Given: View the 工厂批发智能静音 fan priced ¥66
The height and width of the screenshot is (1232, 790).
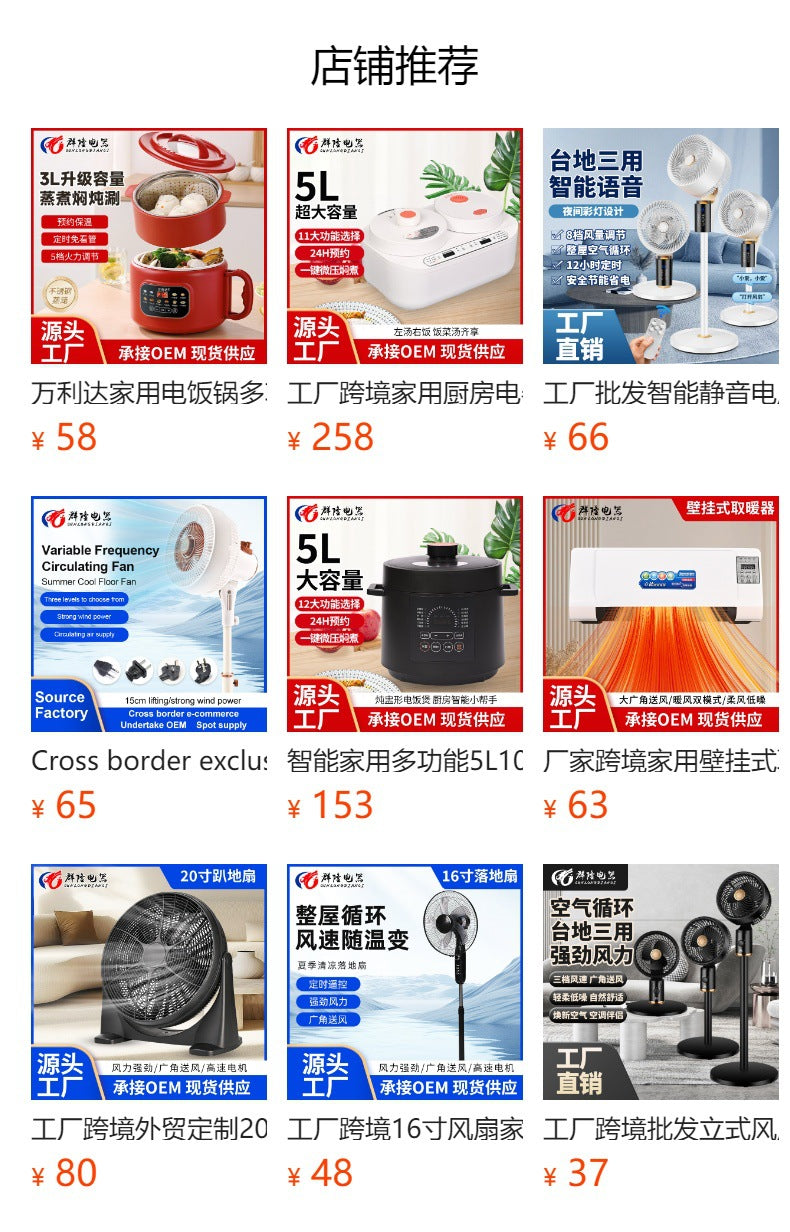Looking at the screenshot, I should tap(660, 246).
